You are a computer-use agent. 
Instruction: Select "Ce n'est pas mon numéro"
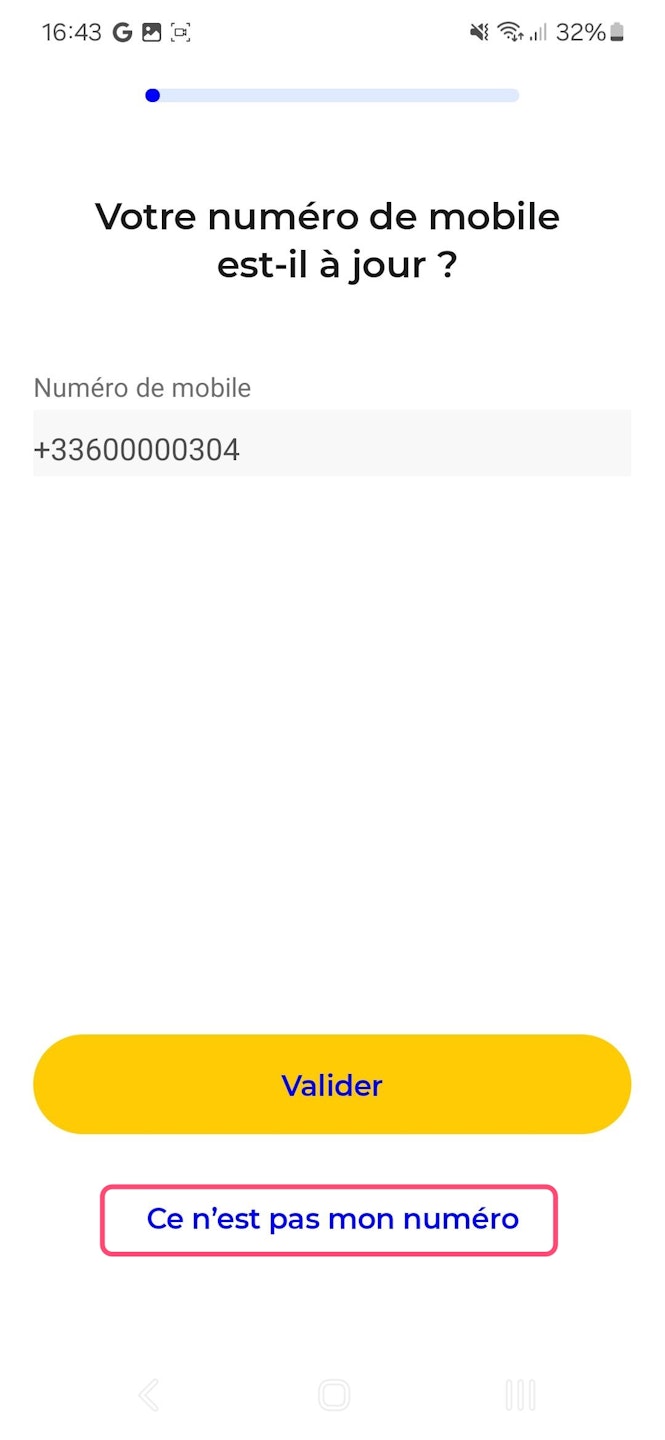[332, 1219]
